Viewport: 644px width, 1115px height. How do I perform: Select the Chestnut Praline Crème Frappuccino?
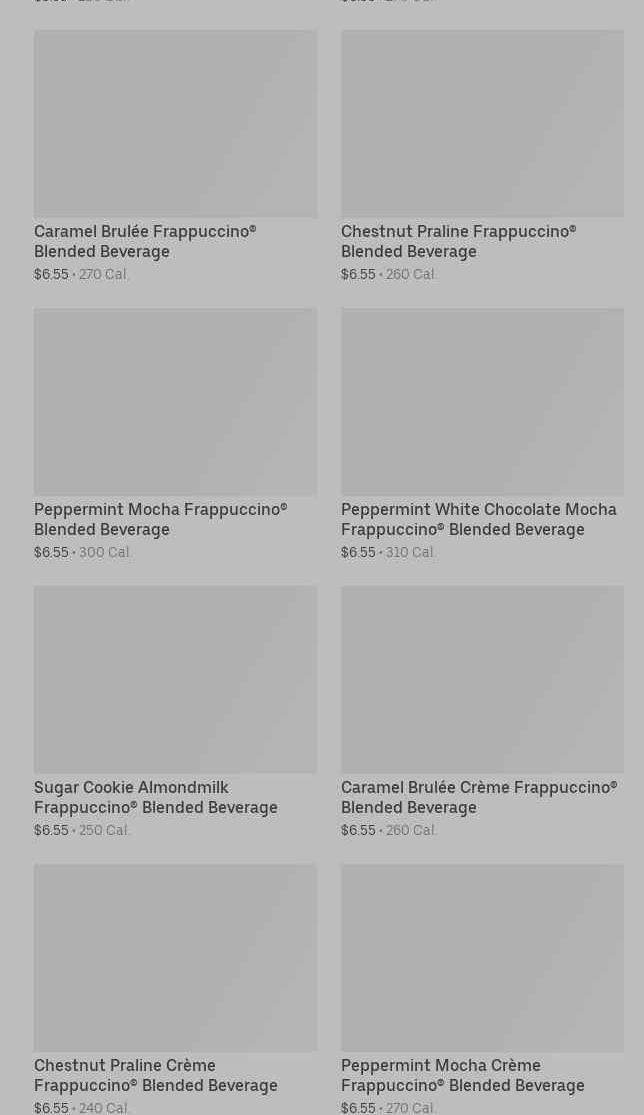click(x=175, y=990)
